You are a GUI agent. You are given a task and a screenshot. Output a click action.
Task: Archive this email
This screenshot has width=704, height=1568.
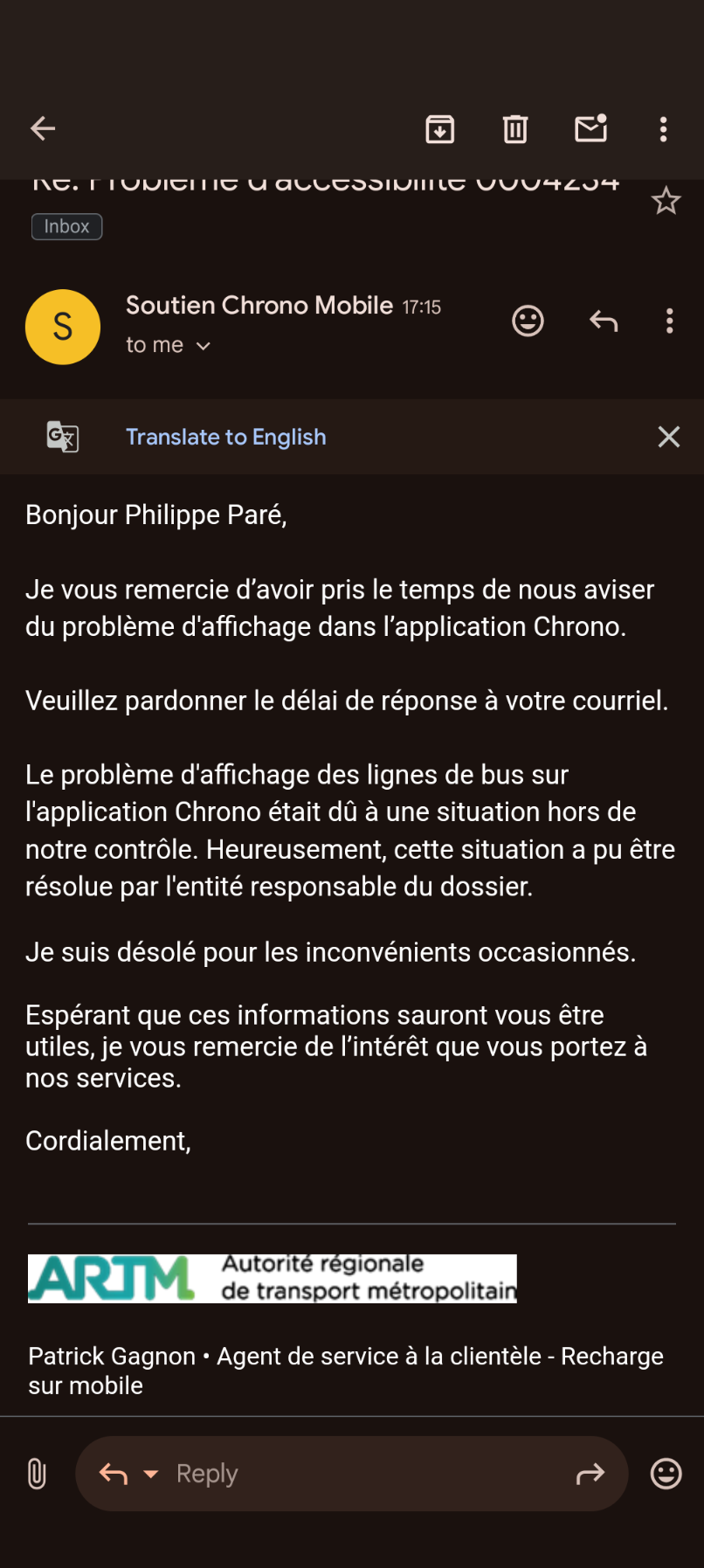(x=439, y=129)
